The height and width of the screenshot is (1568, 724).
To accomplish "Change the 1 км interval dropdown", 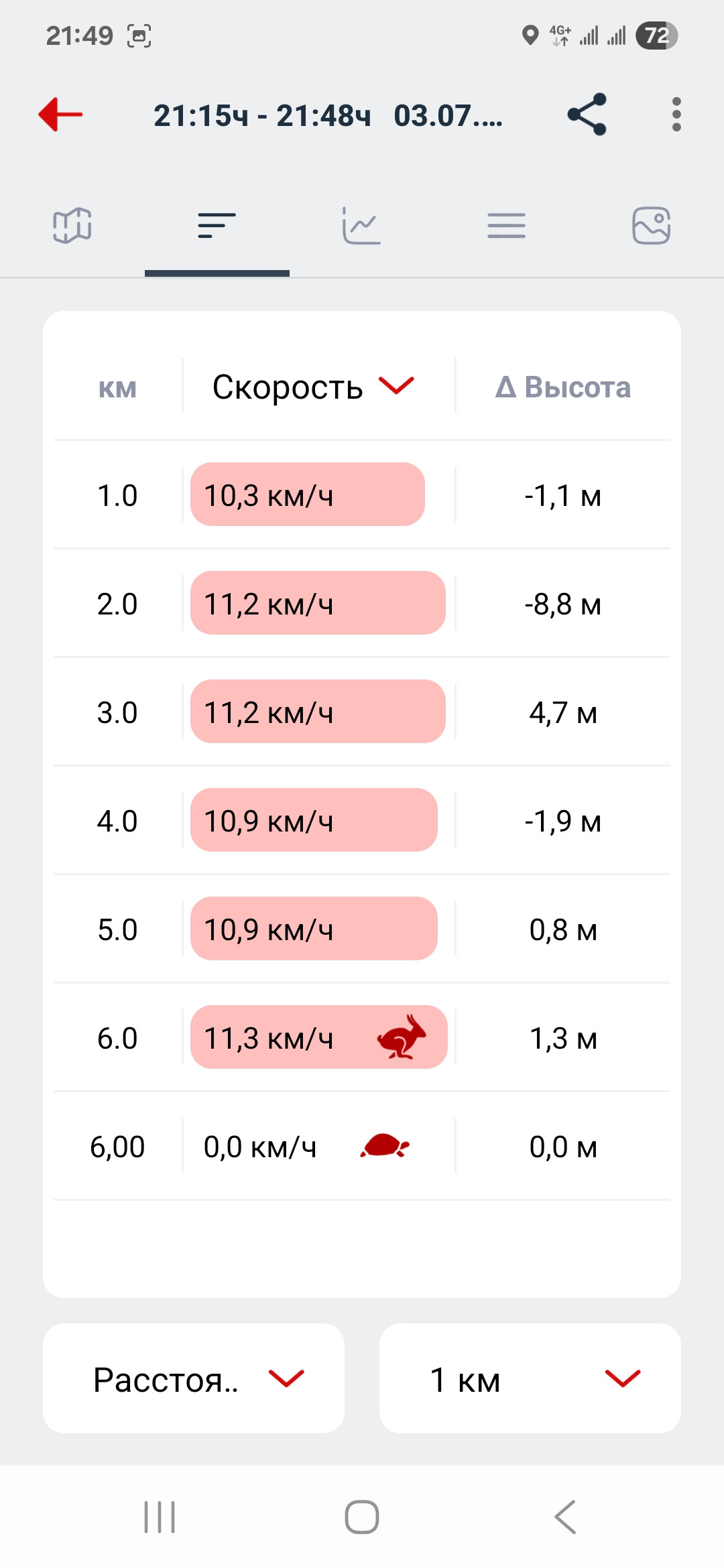I will (530, 1378).
